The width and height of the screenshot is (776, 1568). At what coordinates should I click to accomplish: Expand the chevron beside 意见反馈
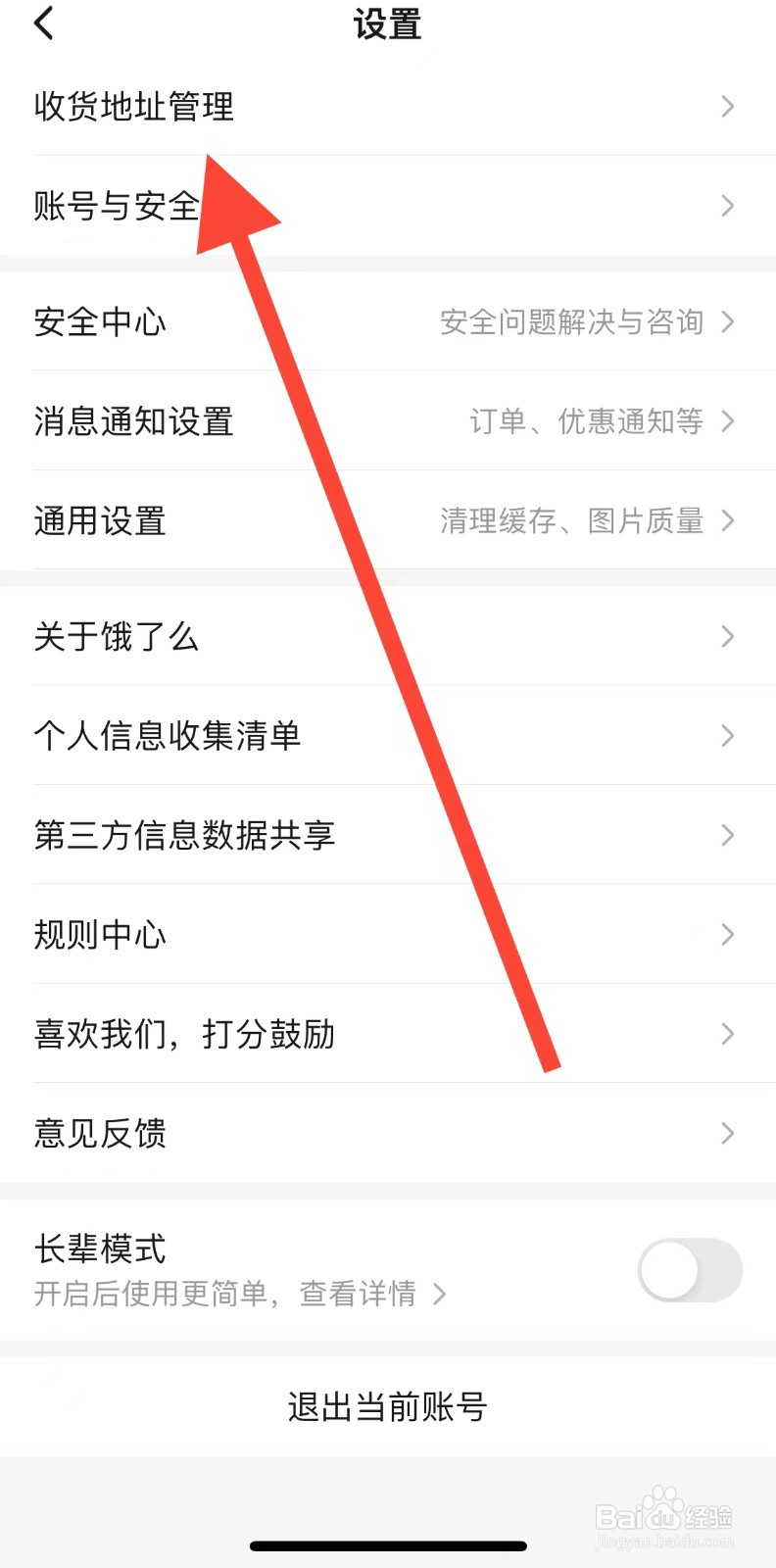click(x=727, y=1134)
